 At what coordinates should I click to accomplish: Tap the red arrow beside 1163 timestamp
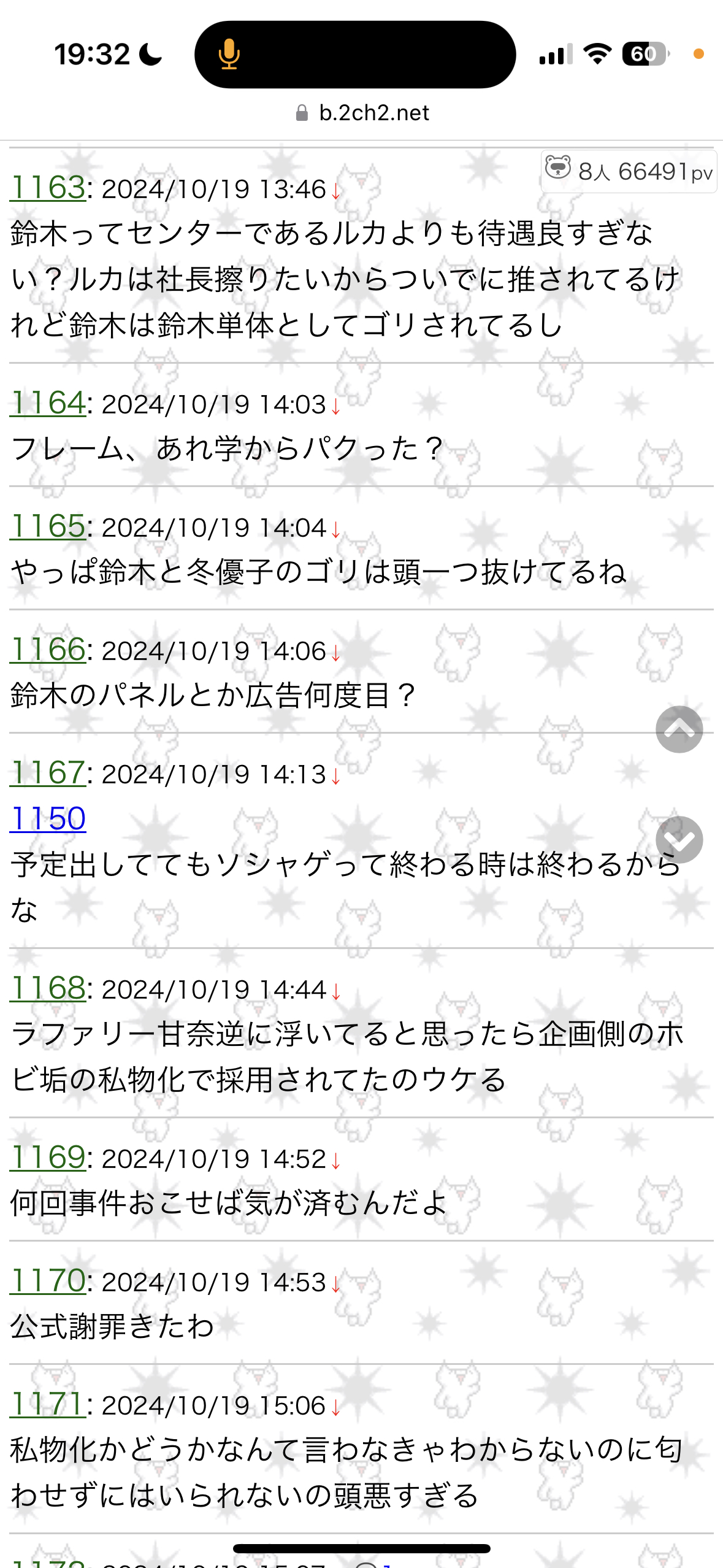pos(335,191)
